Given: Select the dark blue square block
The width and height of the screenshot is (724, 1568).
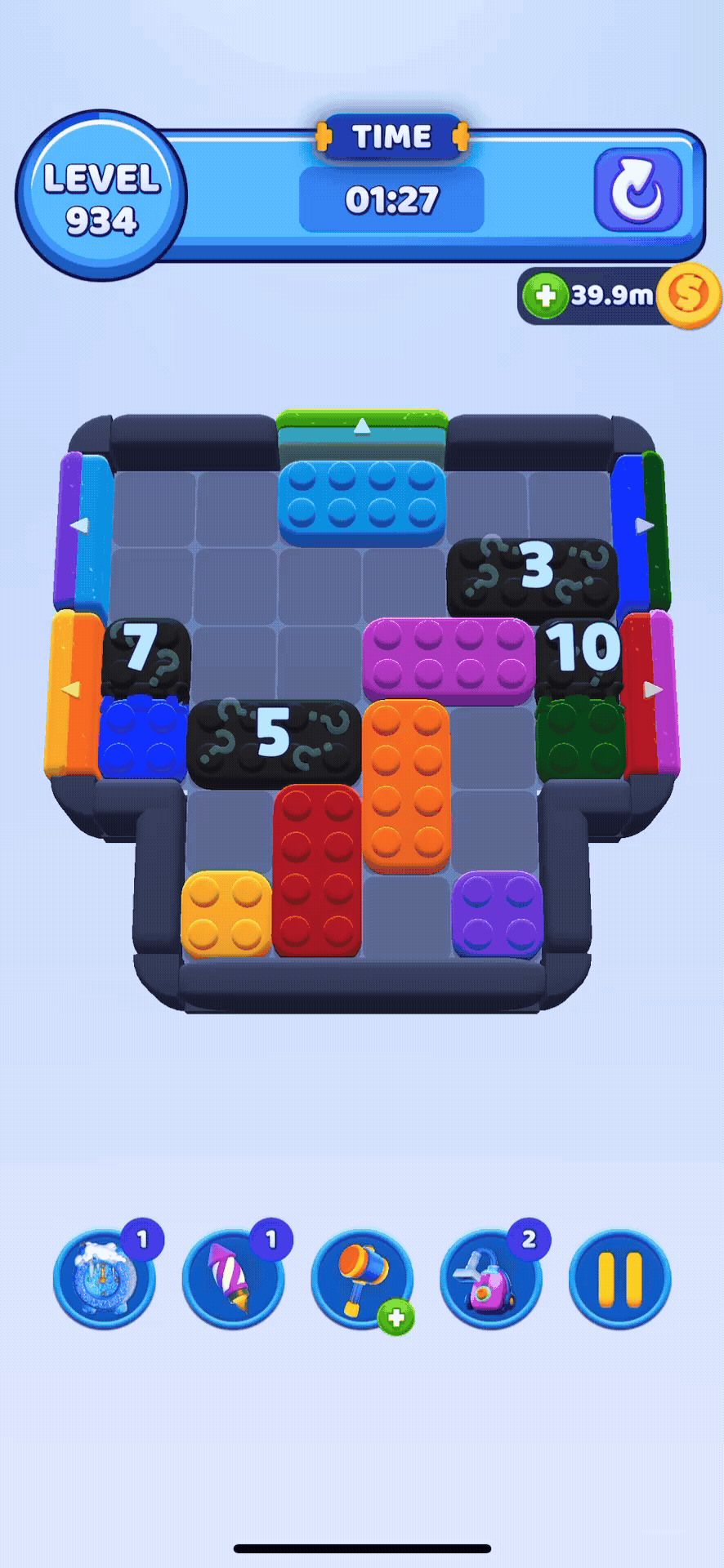Looking at the screenshot, I should 143,738.
